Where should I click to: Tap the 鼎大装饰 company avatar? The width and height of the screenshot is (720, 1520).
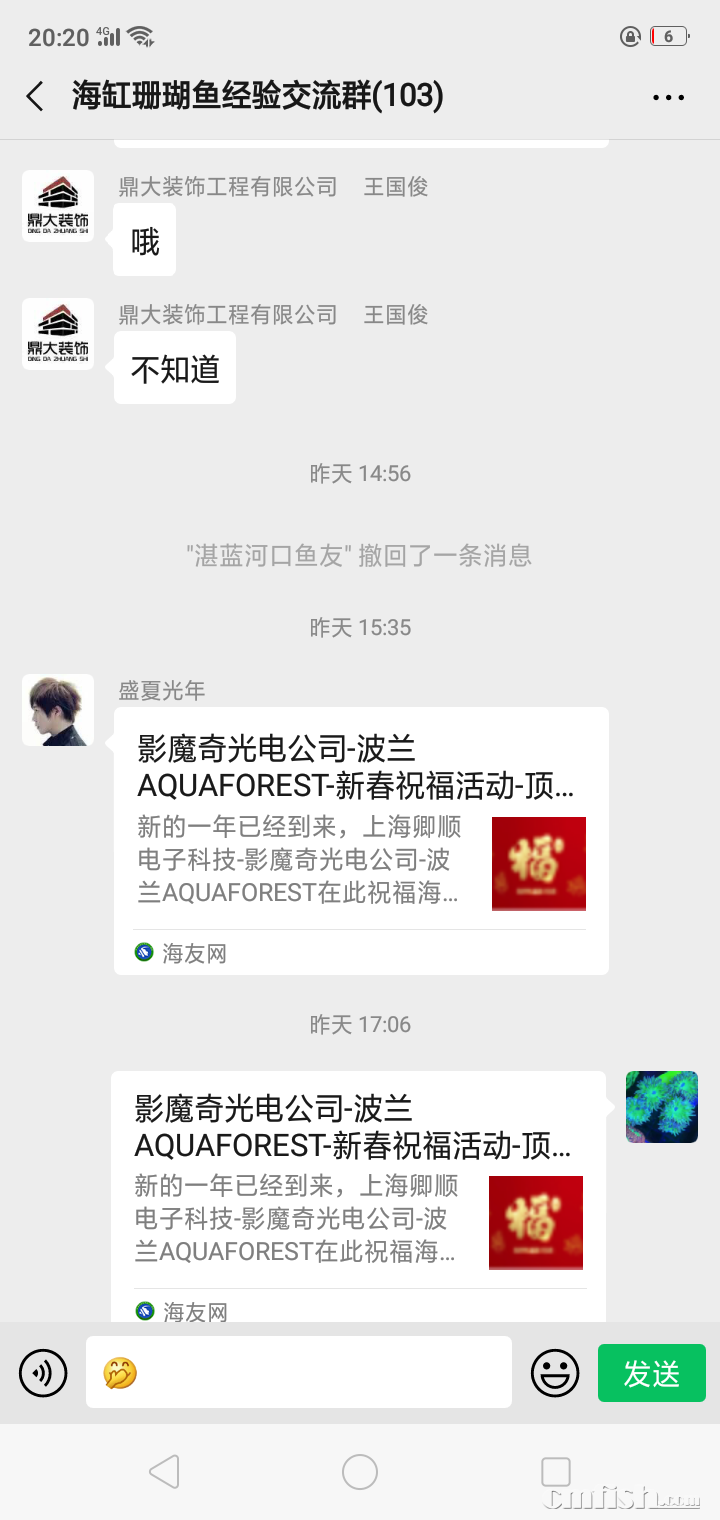[x=57, y=205]
